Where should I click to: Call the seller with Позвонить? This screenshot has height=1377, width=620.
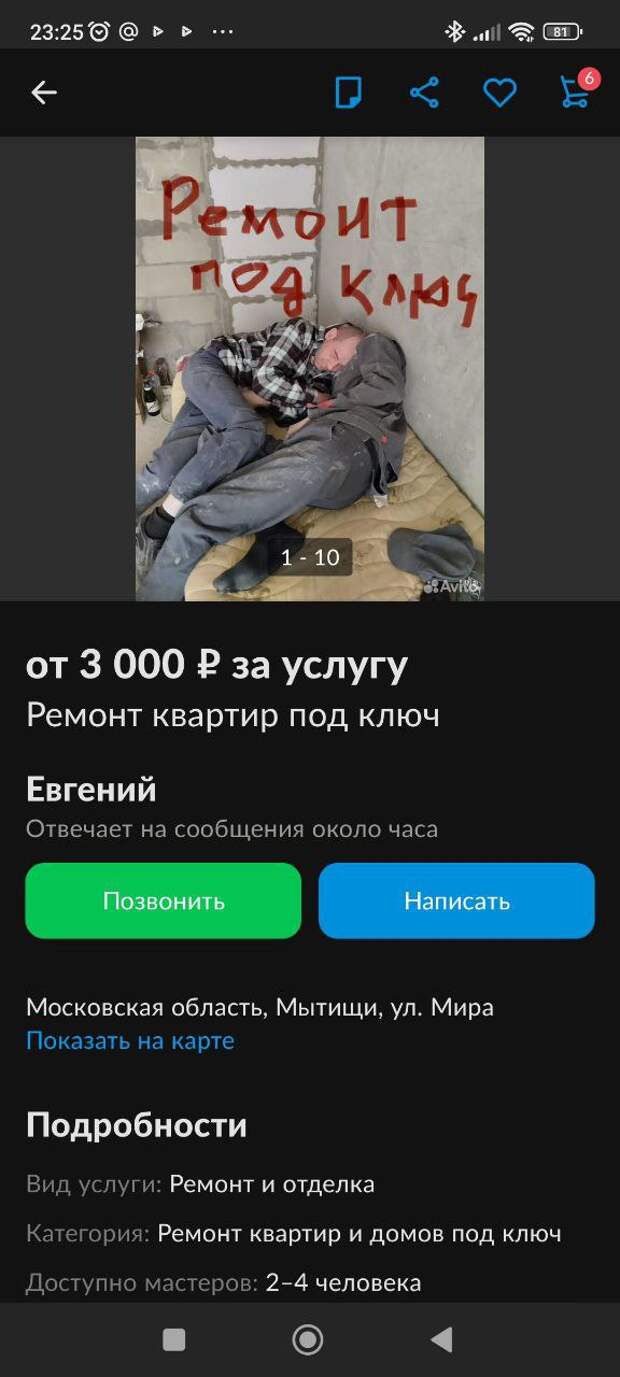[x=163, y=901]
